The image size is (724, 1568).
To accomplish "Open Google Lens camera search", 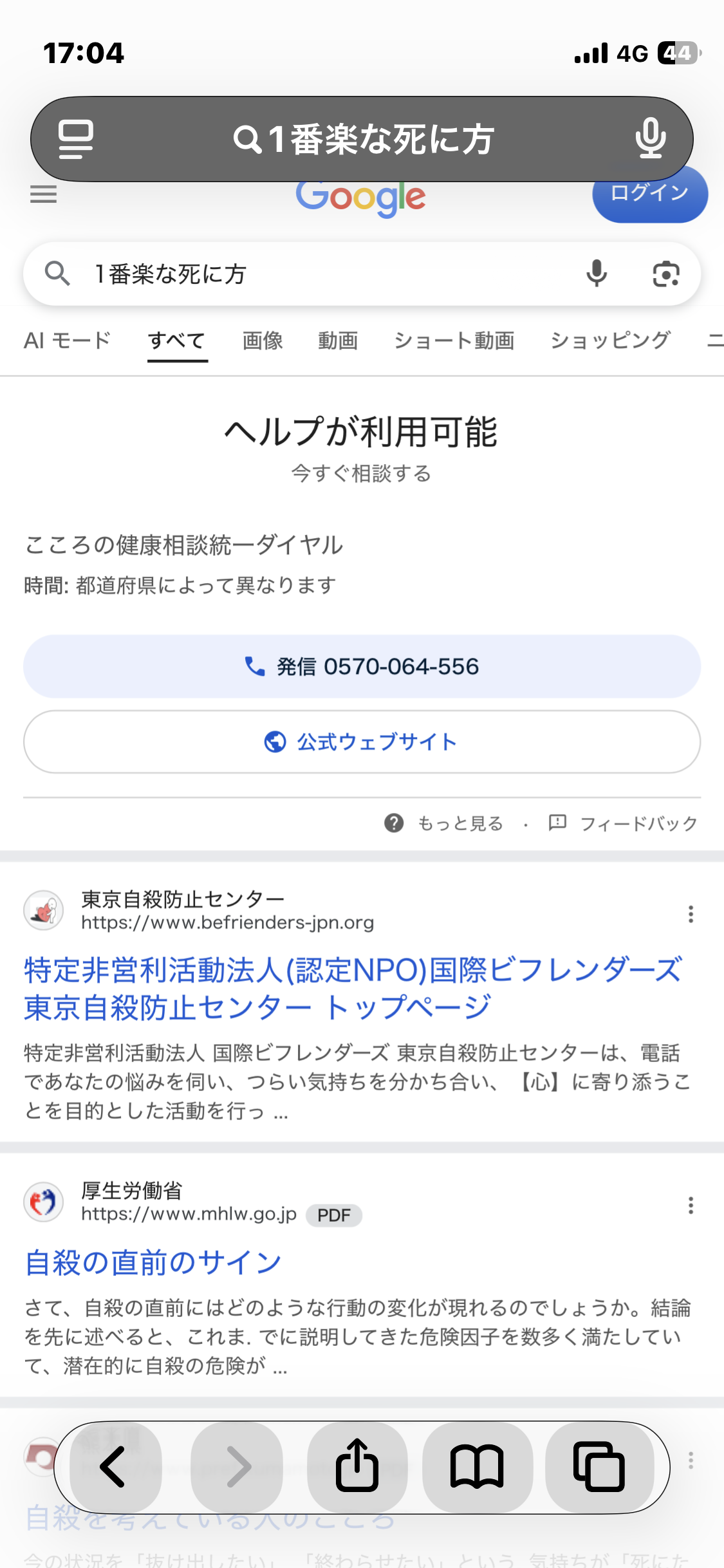I will pos(666,274).
